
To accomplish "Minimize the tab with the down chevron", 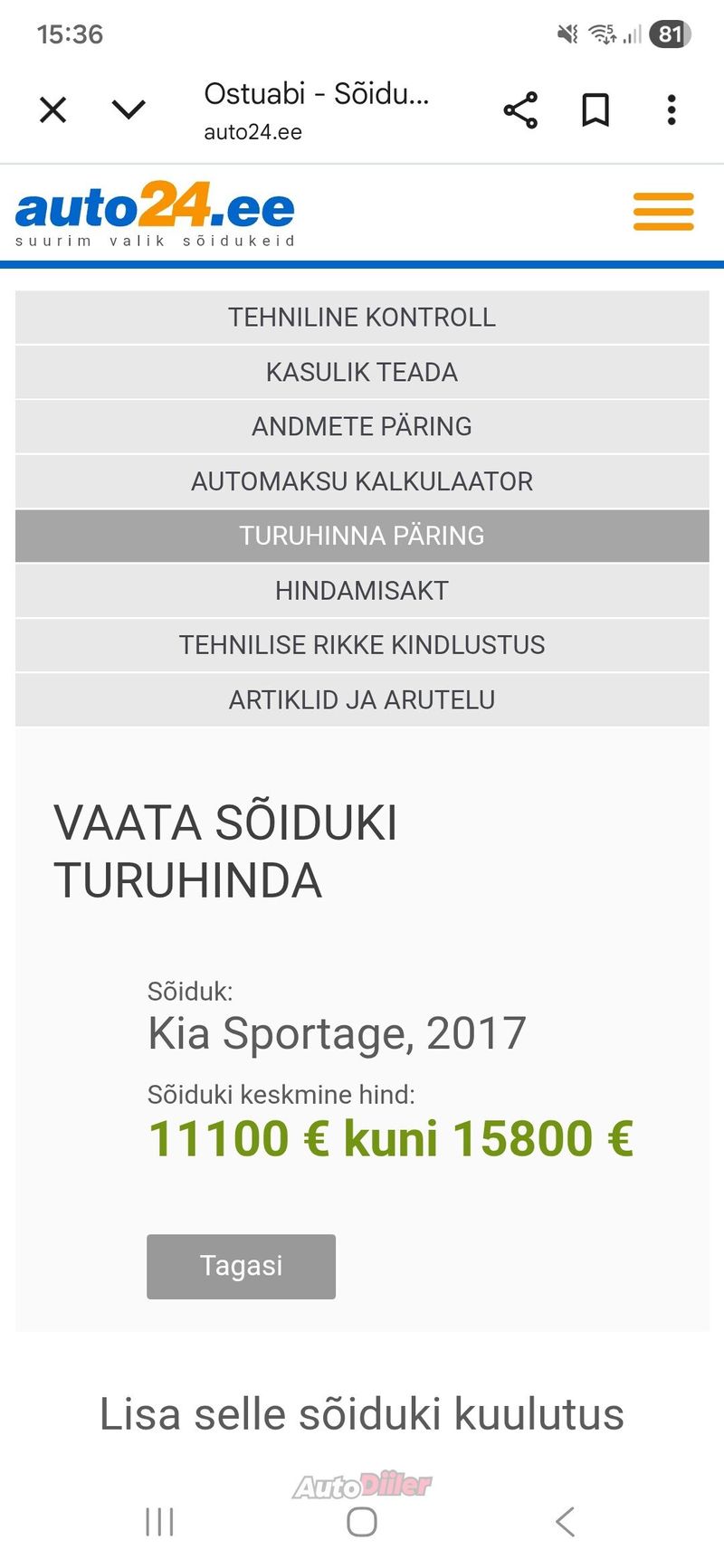I will click(x=129, y=110).
